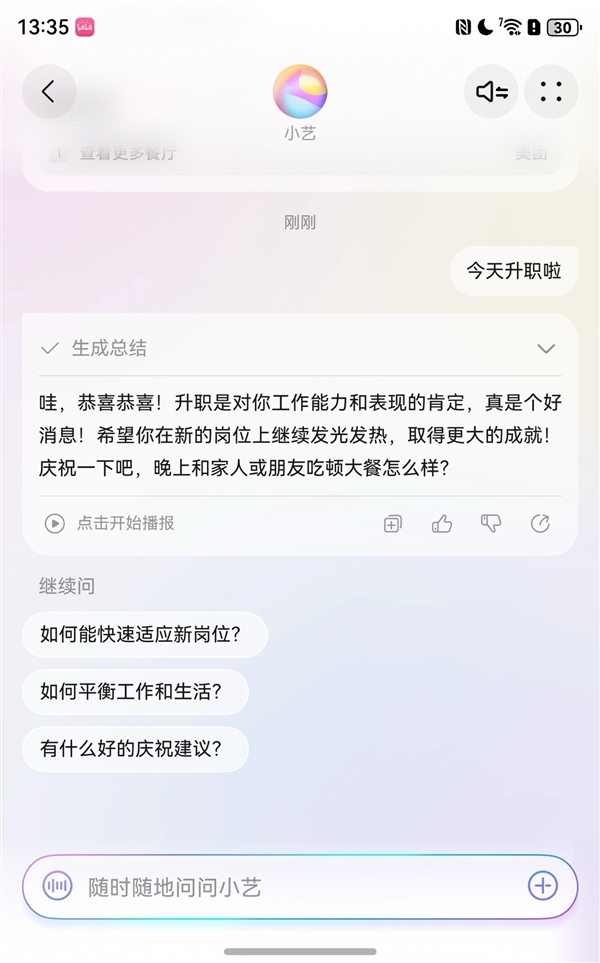Open the plus attachment menu
The image size is (600, 963).
543,885
